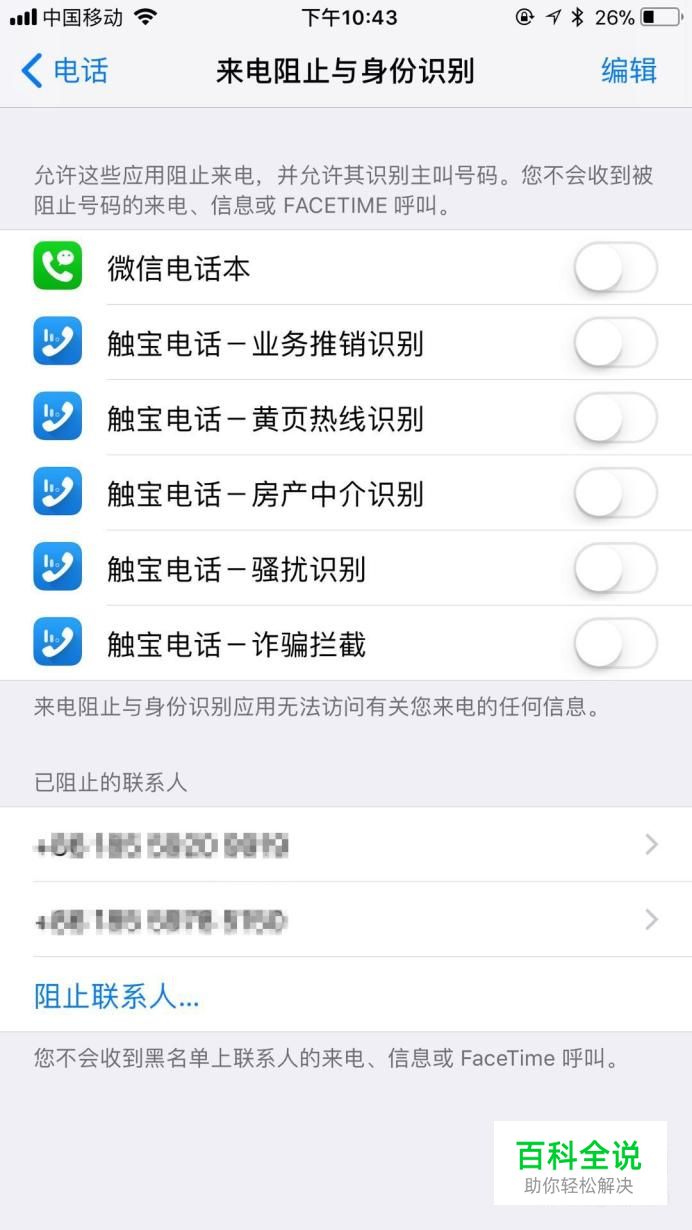This screenshot has width=692, height=1230.
Task: Open the first blocked contact number
Action: coord(346,845)
